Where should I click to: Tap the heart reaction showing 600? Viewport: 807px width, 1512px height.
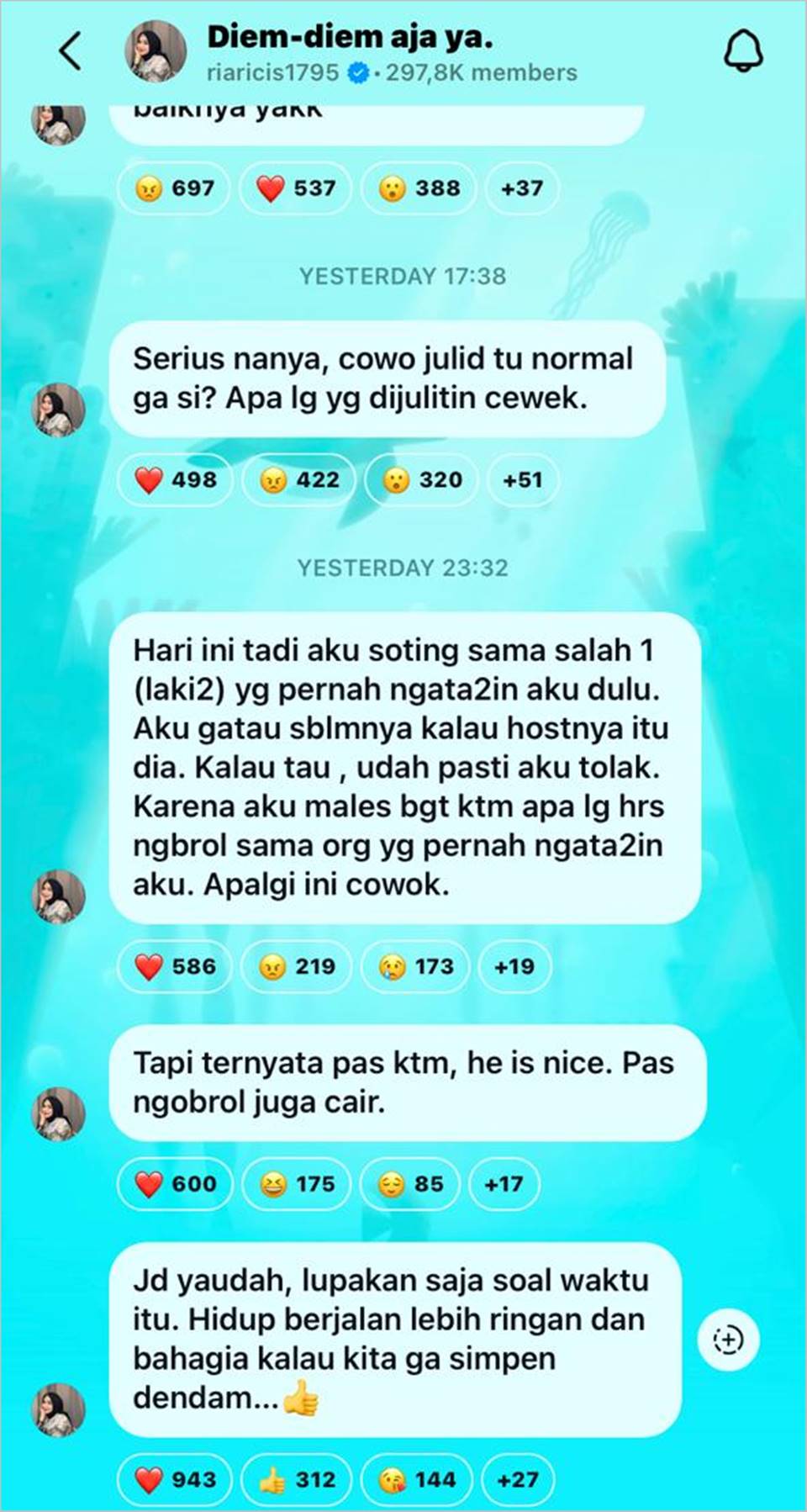click(175, 1184)
